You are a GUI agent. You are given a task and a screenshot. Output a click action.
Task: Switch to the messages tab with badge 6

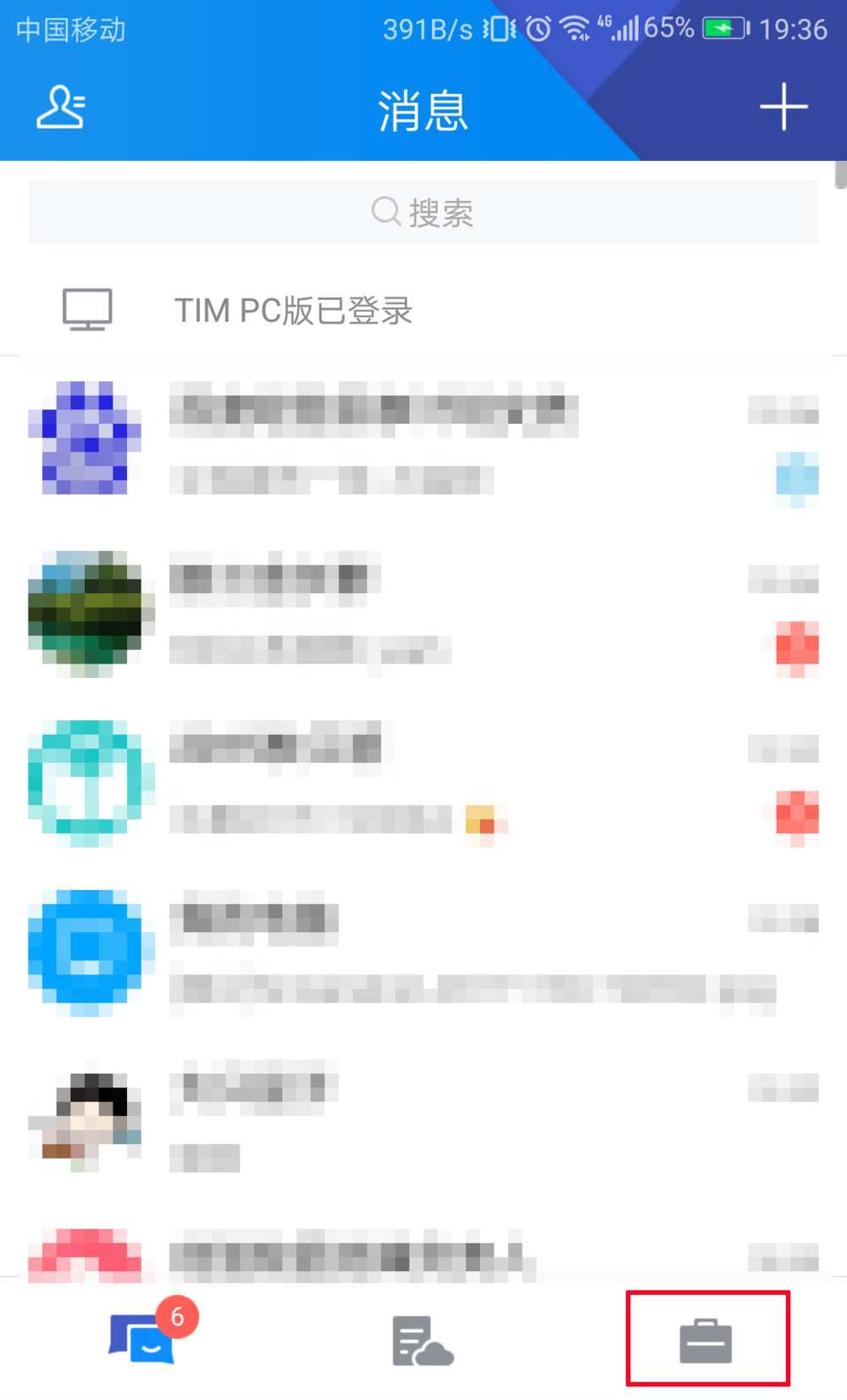click(142, 1341)
